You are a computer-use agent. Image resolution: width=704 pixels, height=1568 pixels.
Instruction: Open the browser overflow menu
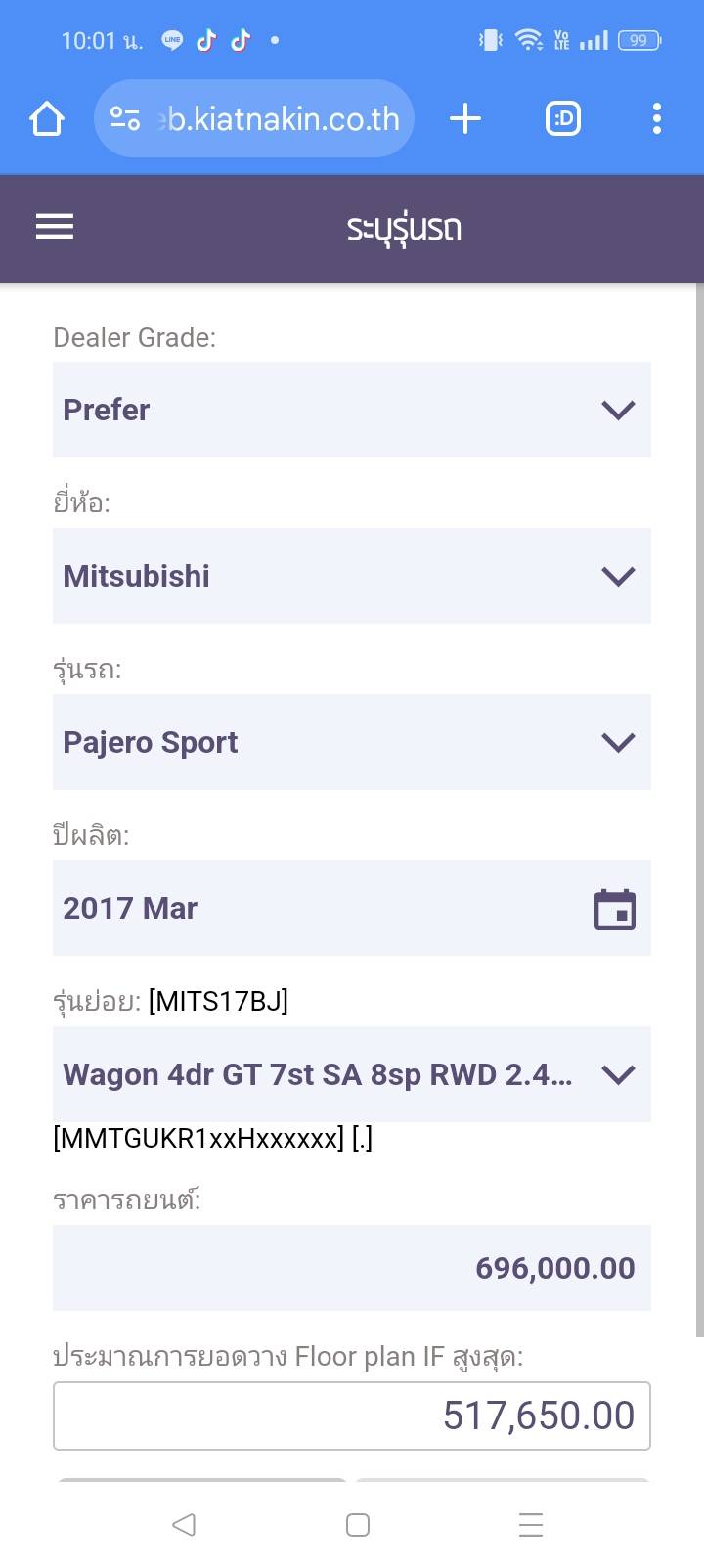(x=657, y=119)
